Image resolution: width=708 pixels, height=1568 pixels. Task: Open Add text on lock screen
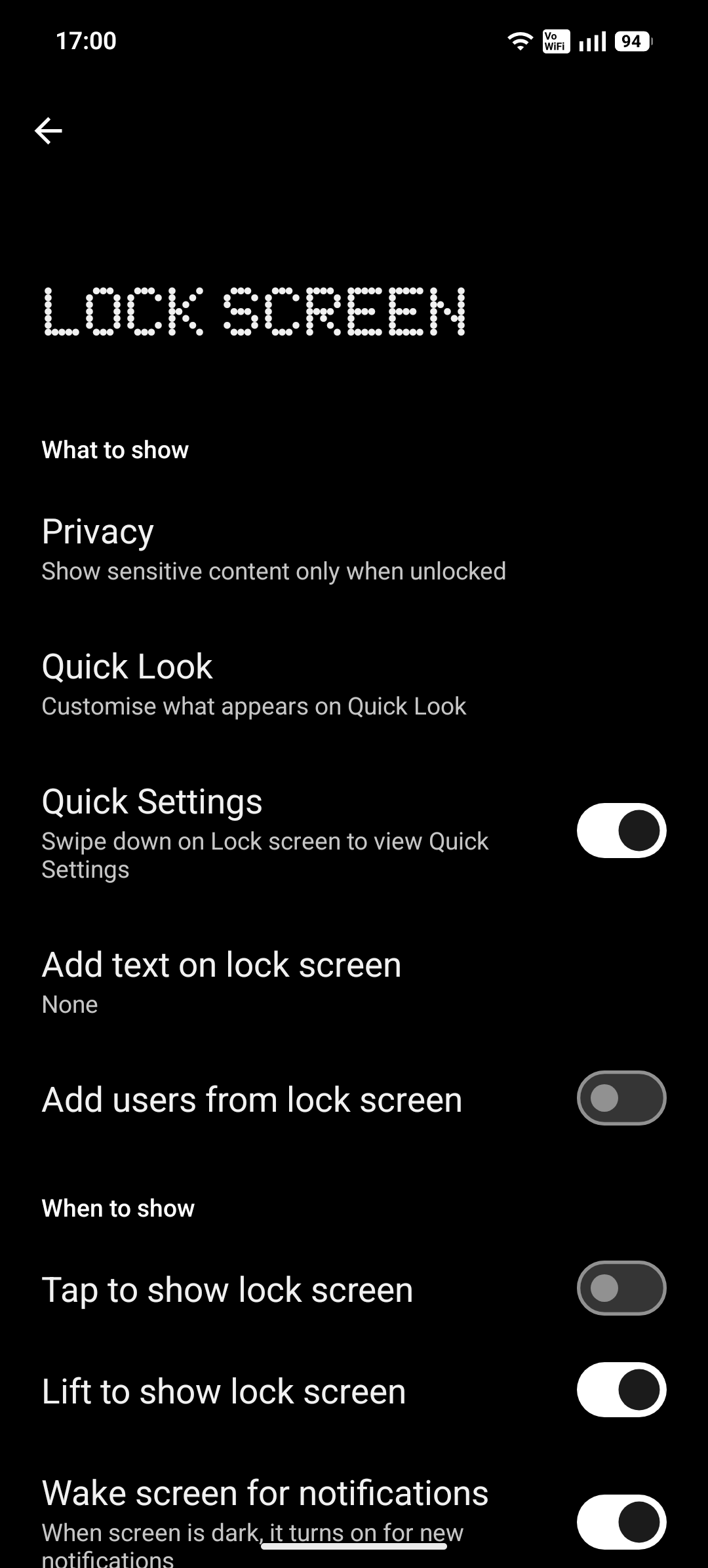(221, 964)
